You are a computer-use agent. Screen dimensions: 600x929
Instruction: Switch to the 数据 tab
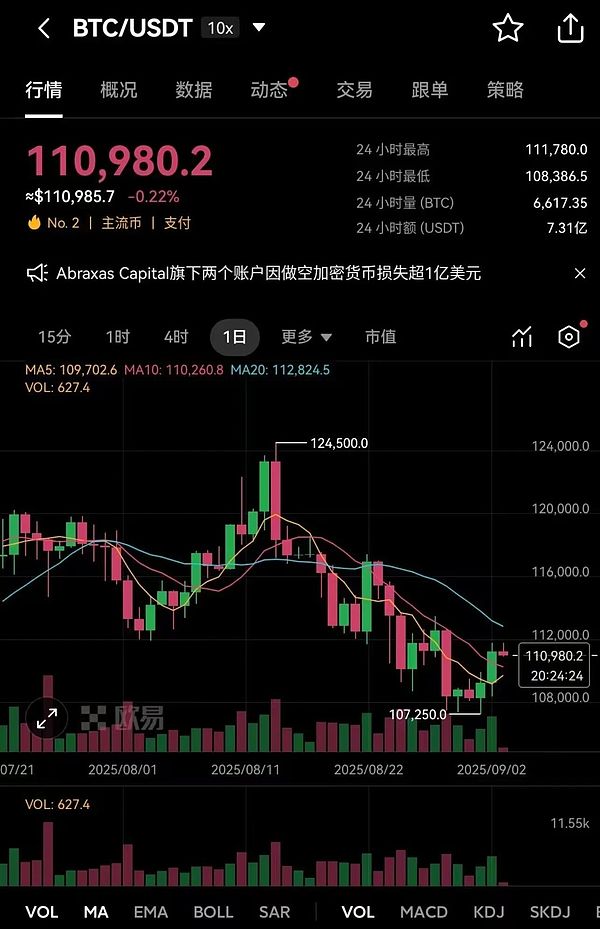coord(194,90)
